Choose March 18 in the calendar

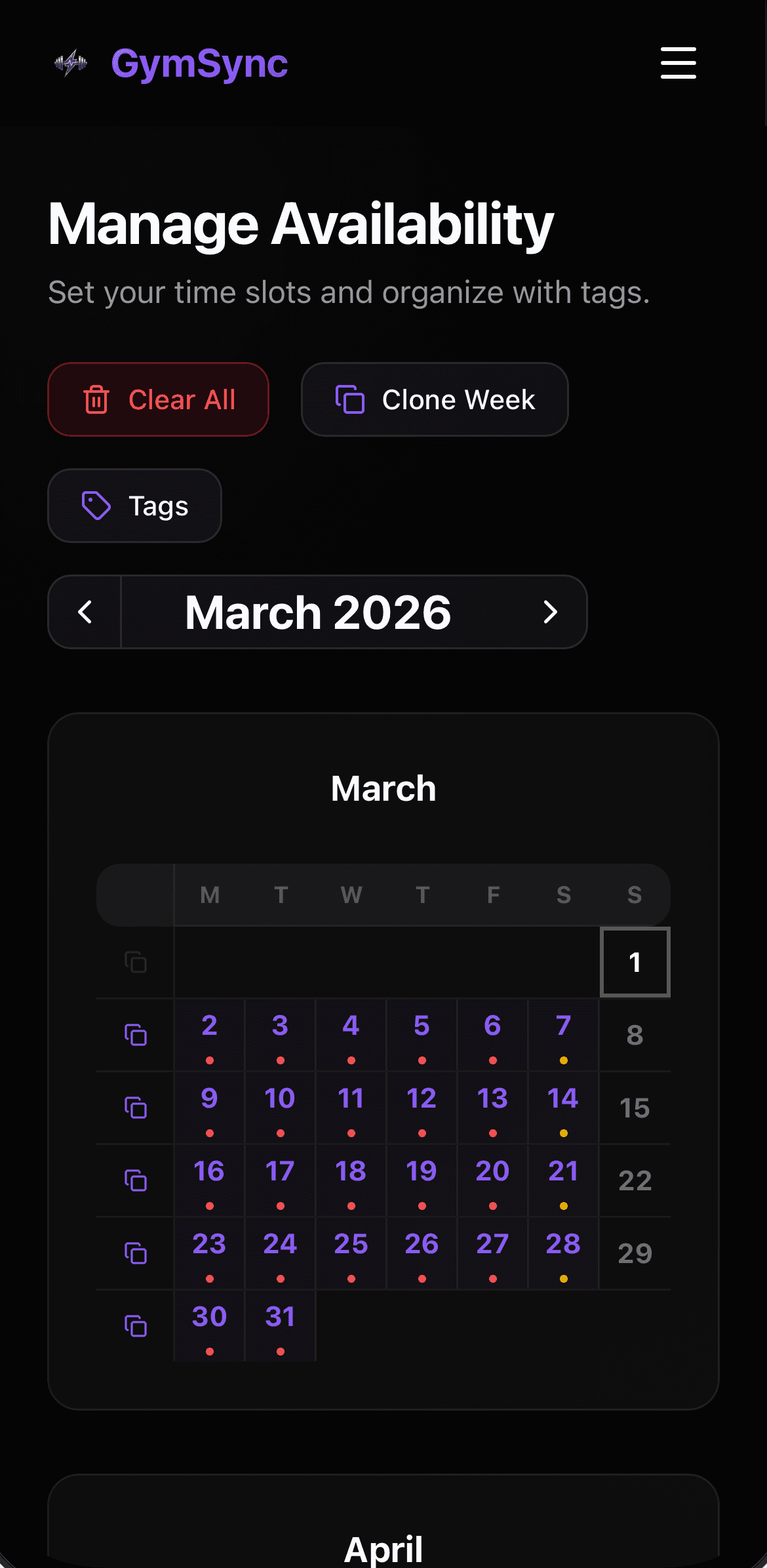(351, 1180)
